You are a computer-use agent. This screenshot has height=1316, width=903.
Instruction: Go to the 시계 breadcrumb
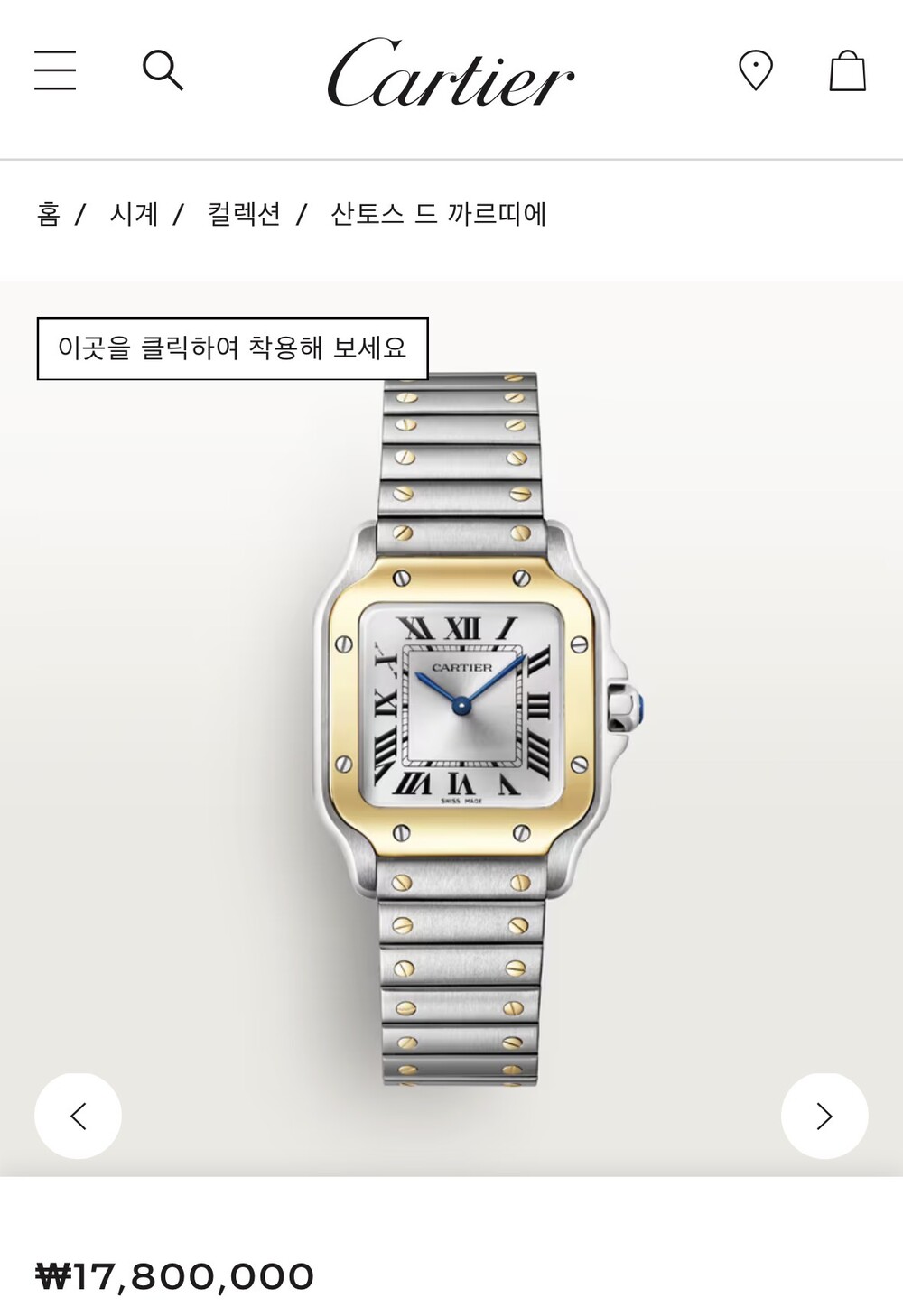coord(134,214)
